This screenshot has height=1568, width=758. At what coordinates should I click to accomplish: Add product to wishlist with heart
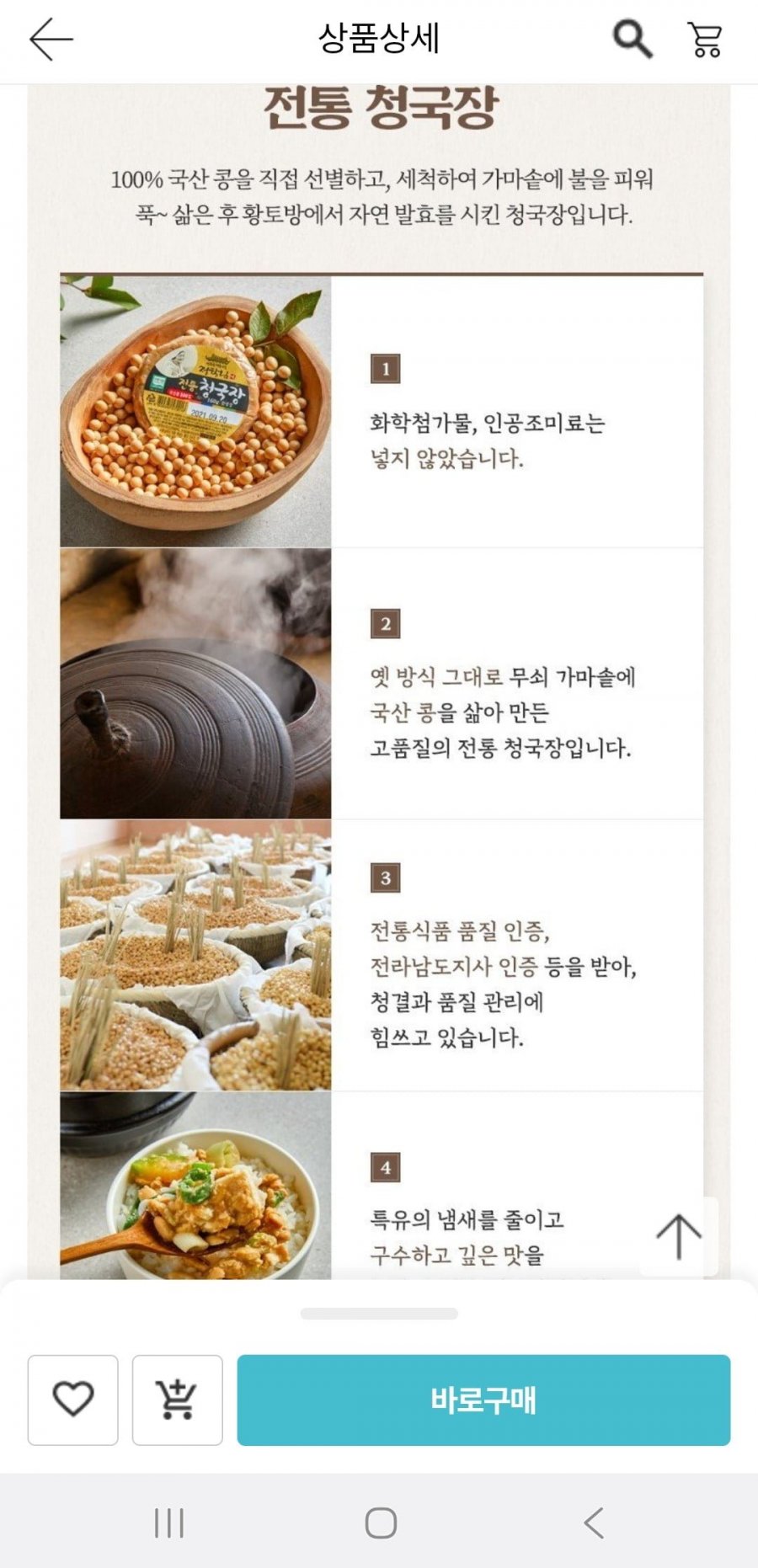coord(73,1400)
